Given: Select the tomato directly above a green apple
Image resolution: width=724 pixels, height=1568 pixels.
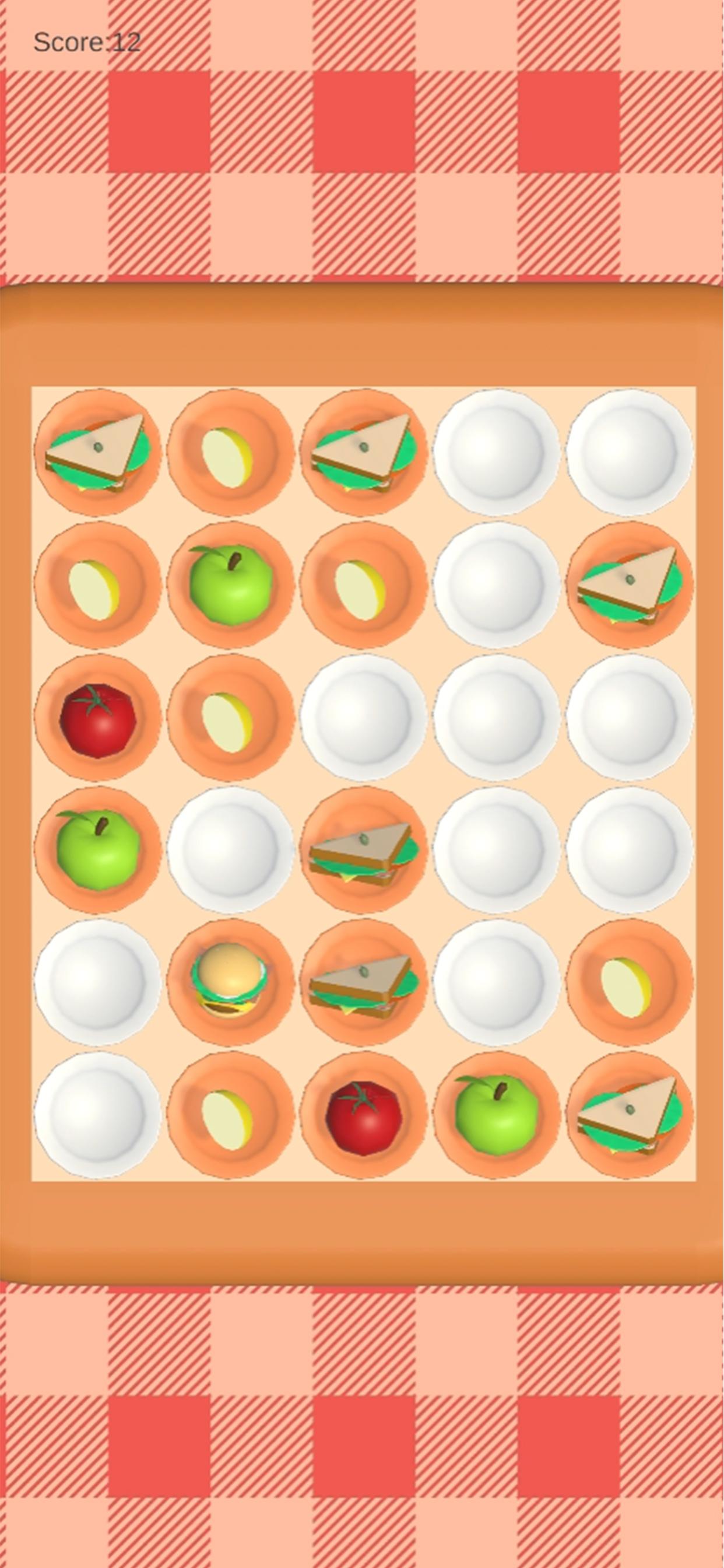Looking at the screenshot, I should [x=97, y=717].
